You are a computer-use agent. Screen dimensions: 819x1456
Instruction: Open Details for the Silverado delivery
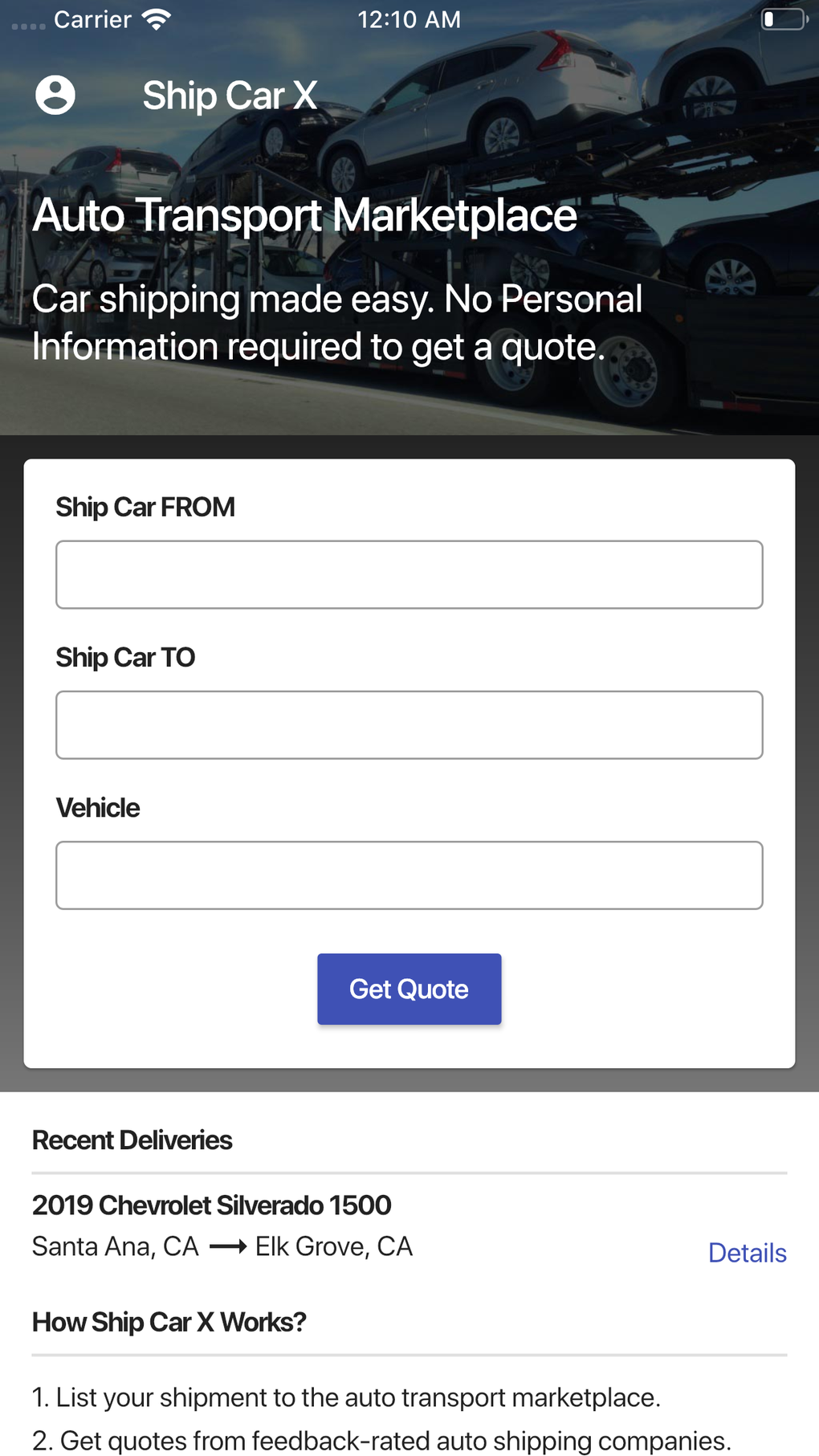(746, 1253)
